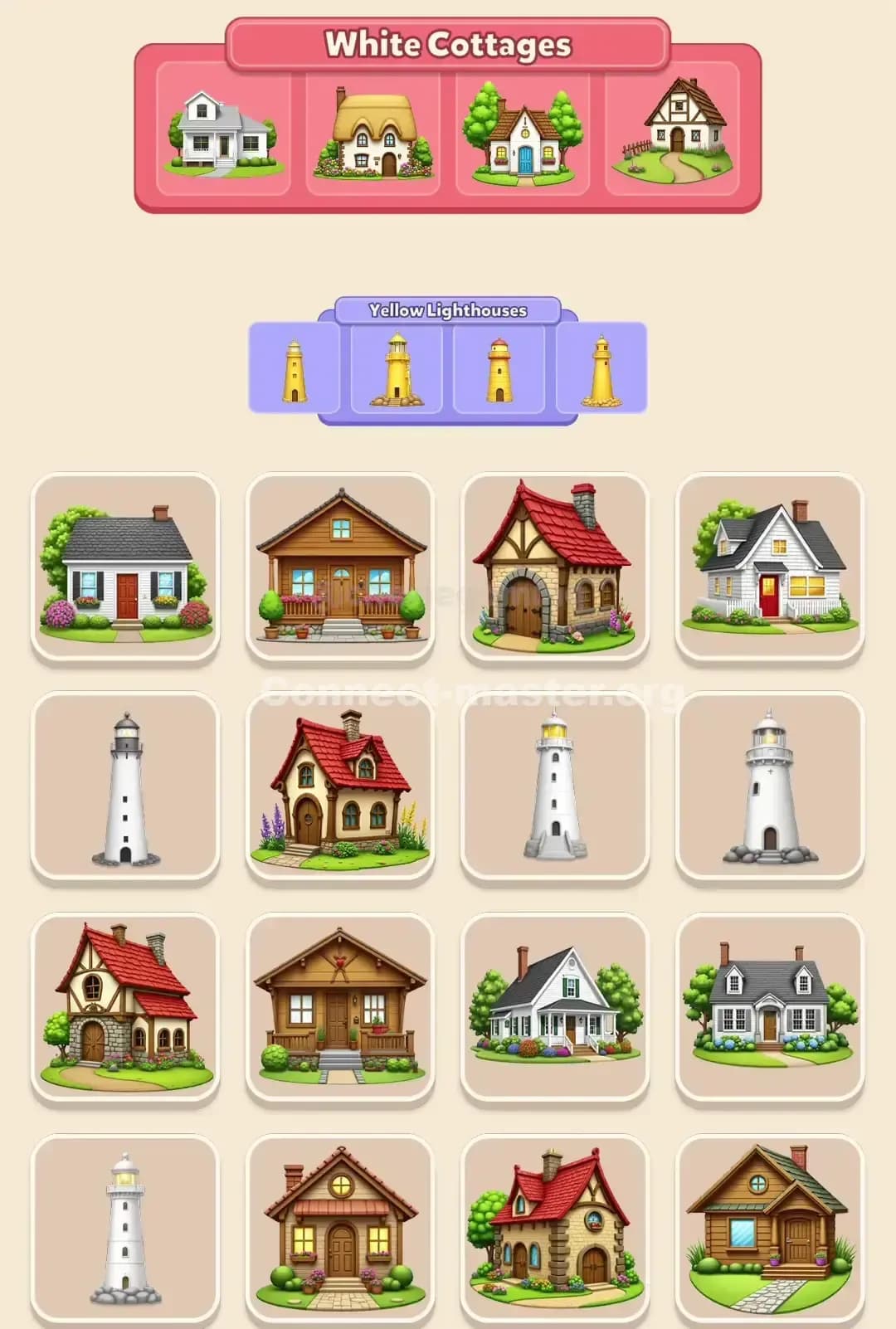This screenshot has width=896, height=1329.
Task: Click the yellow lighthouse with red top
Action: coord(498,368)
